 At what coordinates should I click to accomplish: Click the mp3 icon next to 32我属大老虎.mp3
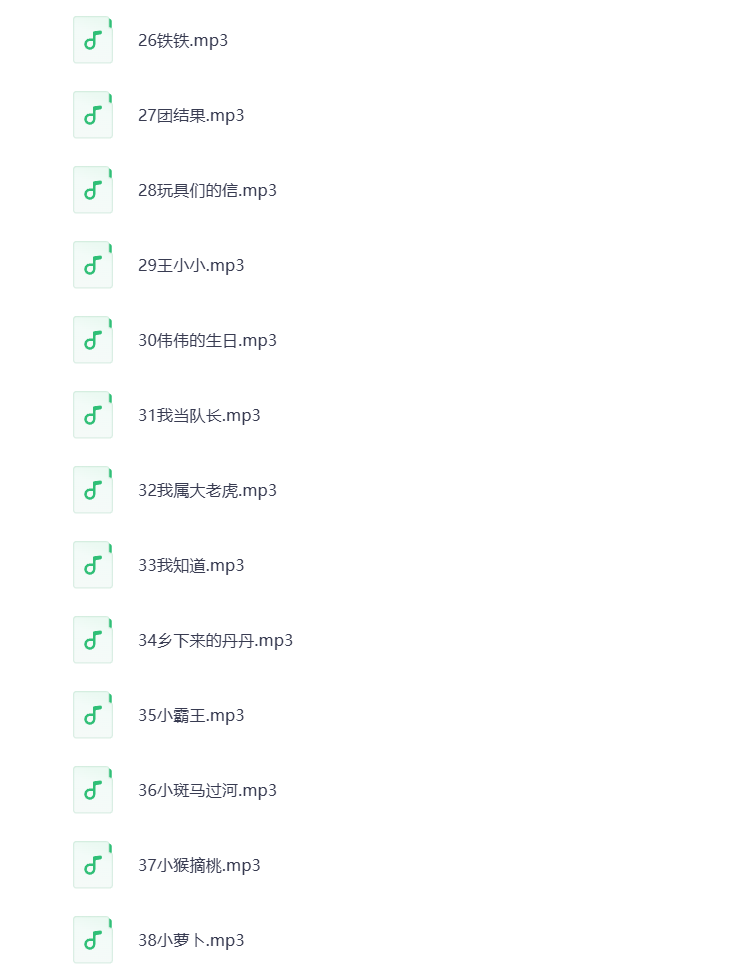pyautogui.click(x=92, y=489)
